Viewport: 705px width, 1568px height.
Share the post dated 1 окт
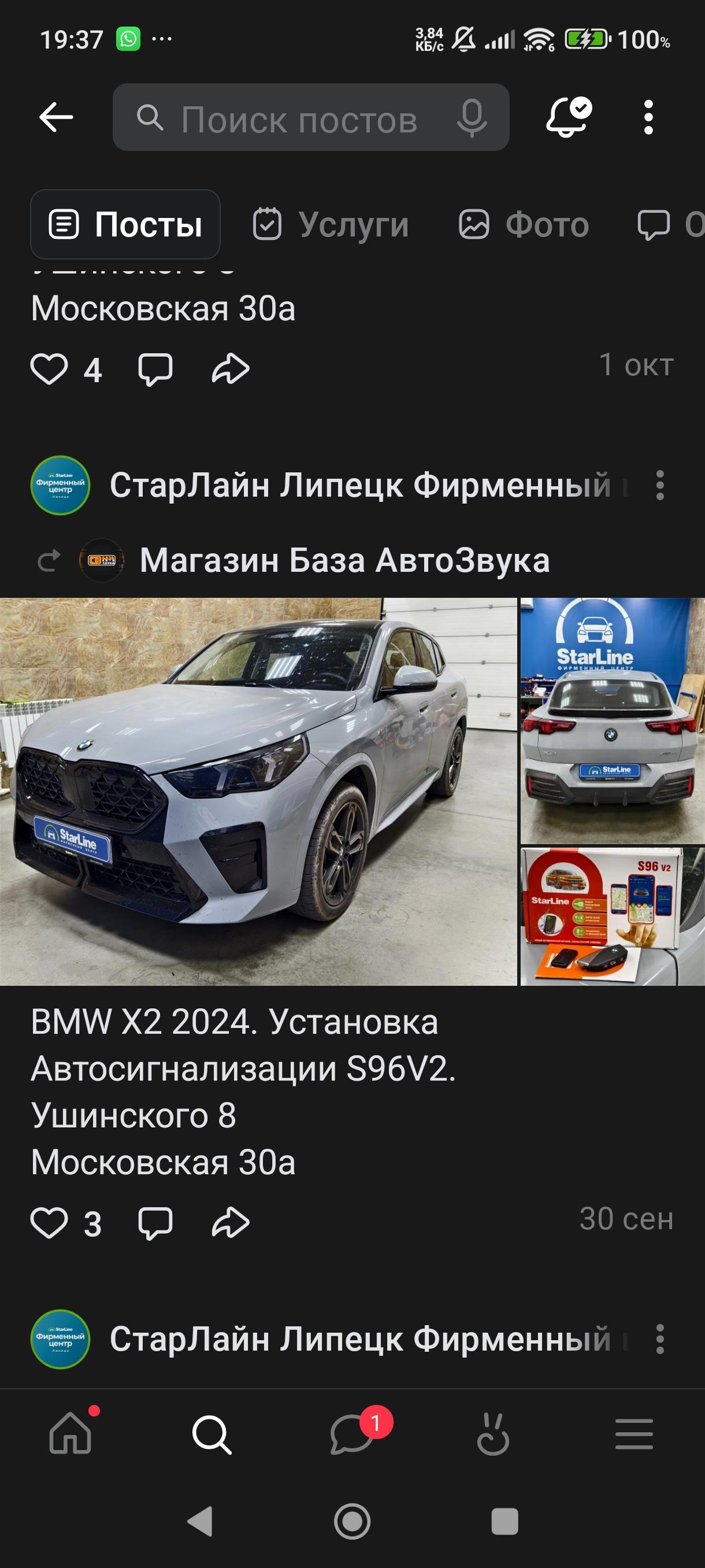pyautogui.click(x=231, y=369)
